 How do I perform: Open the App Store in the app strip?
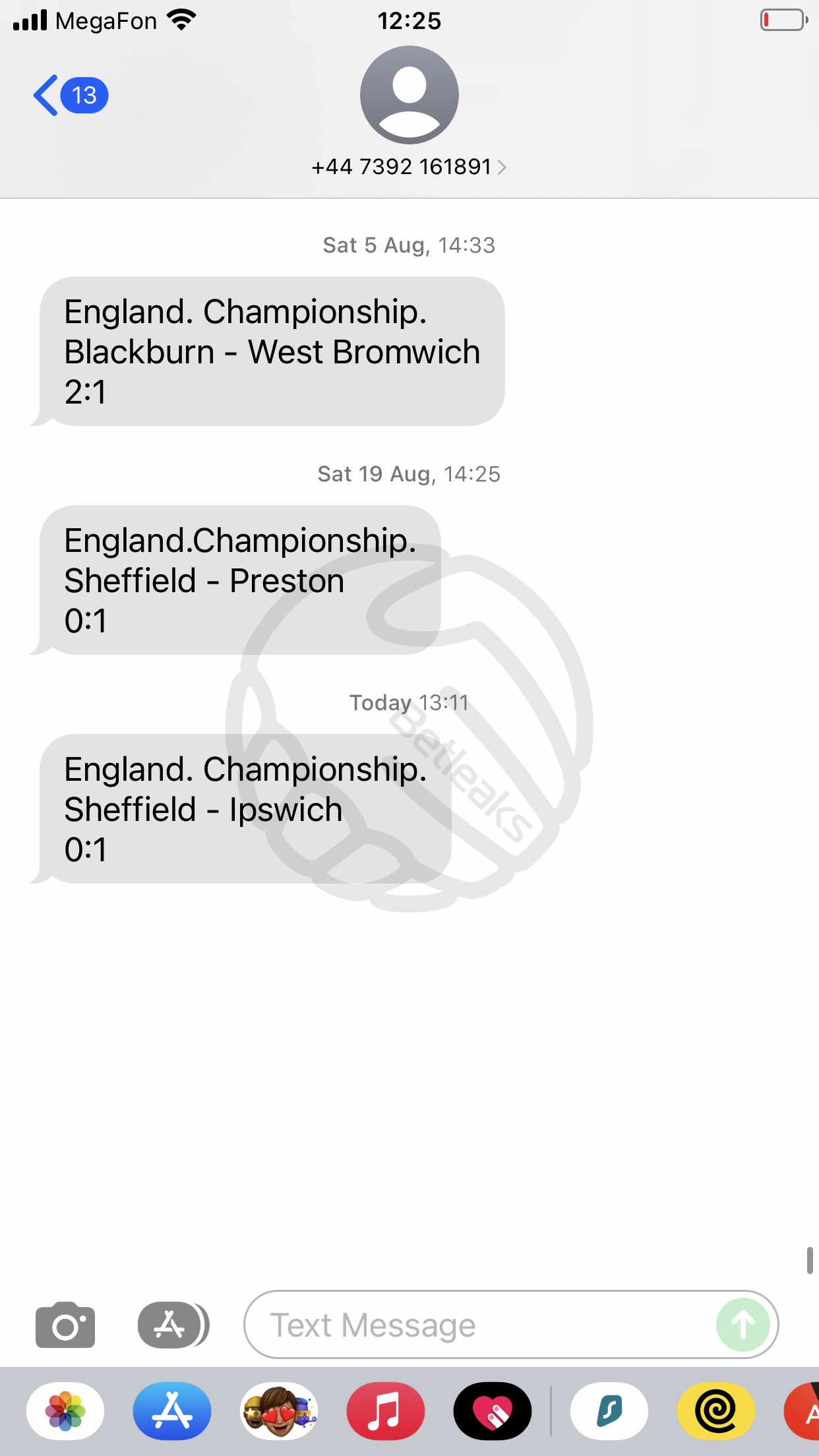coord(172,1411)
